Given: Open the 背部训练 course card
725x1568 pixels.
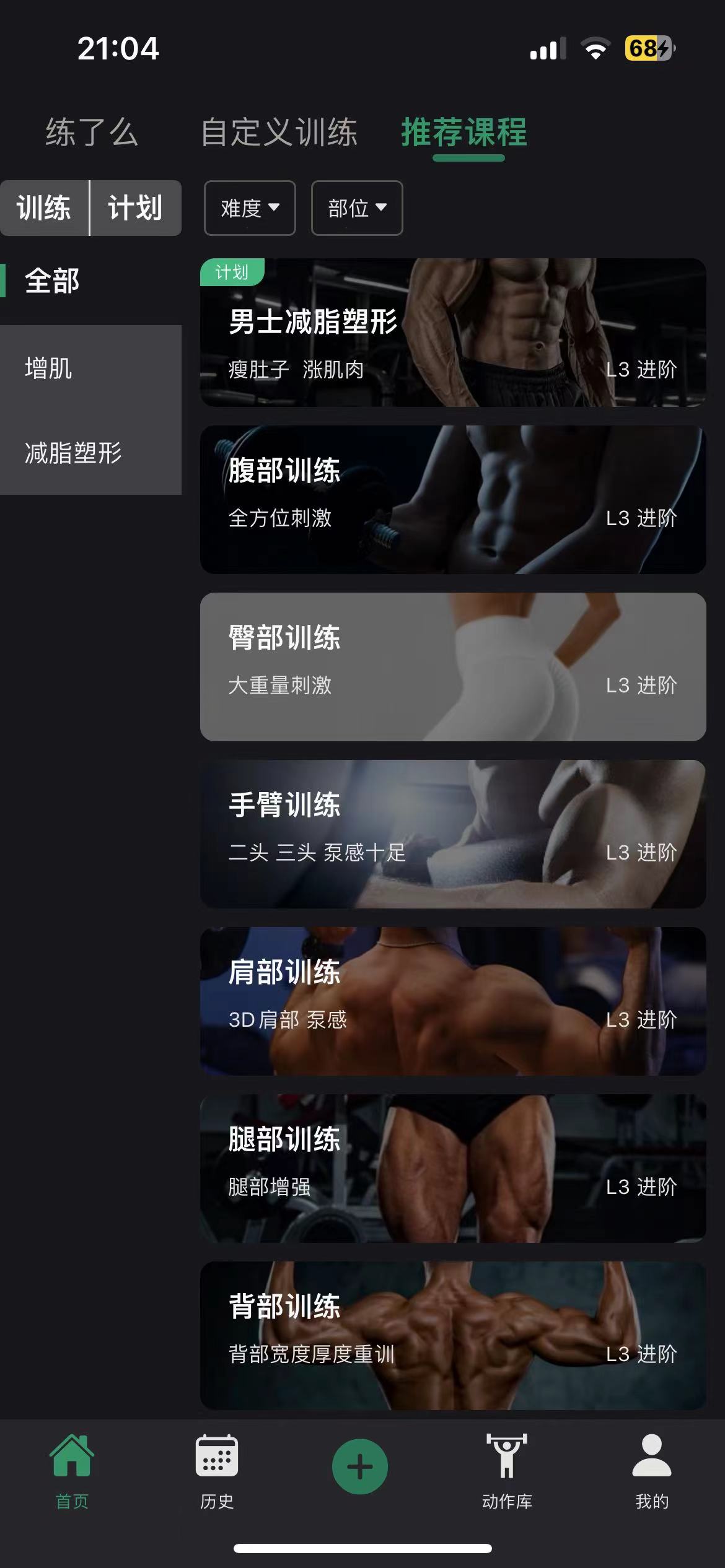Looking at the screenshot, I should (x=452, y=1335).
